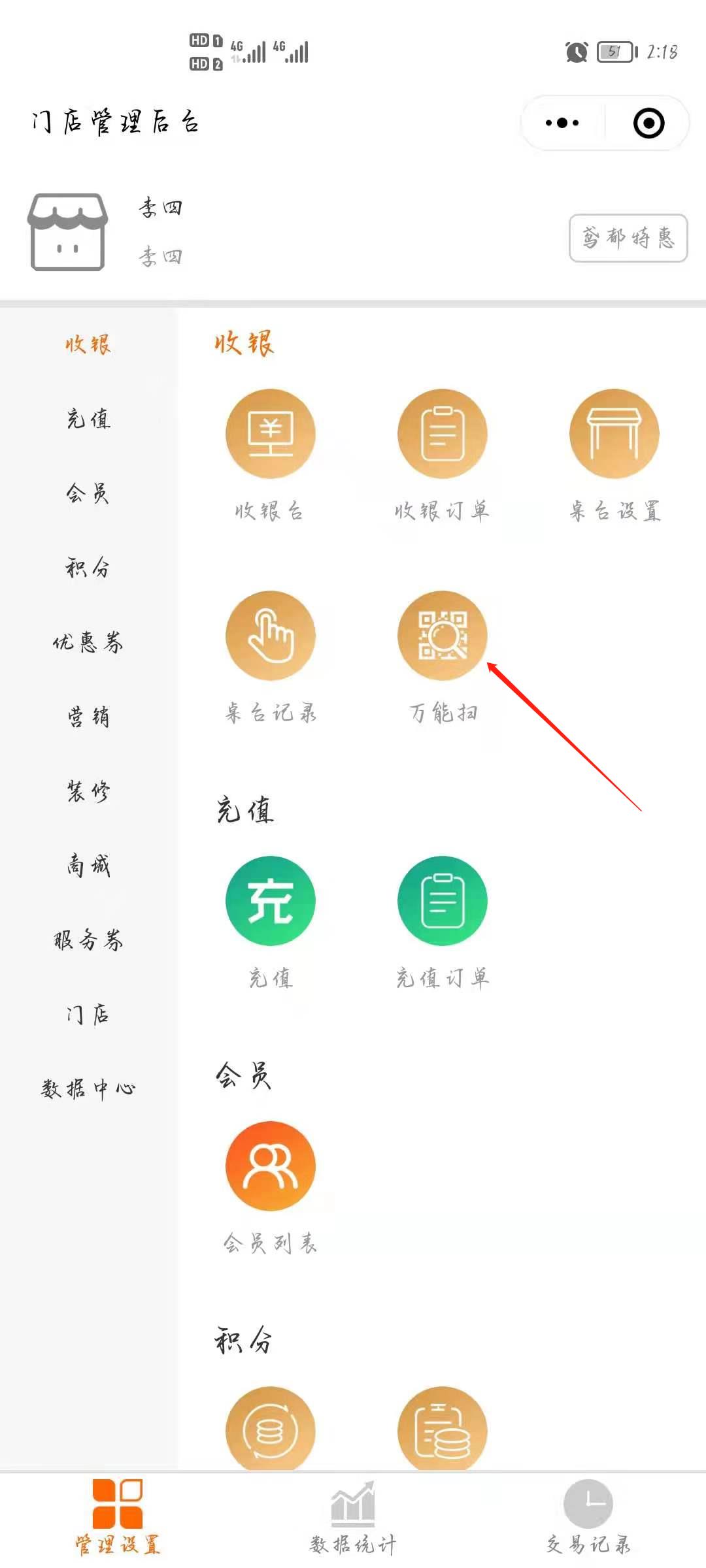Switch to the 交易记录 bottom tab
Image resolution: width=706 pixels, height=1568 pixels.
tap(588, 1517)
